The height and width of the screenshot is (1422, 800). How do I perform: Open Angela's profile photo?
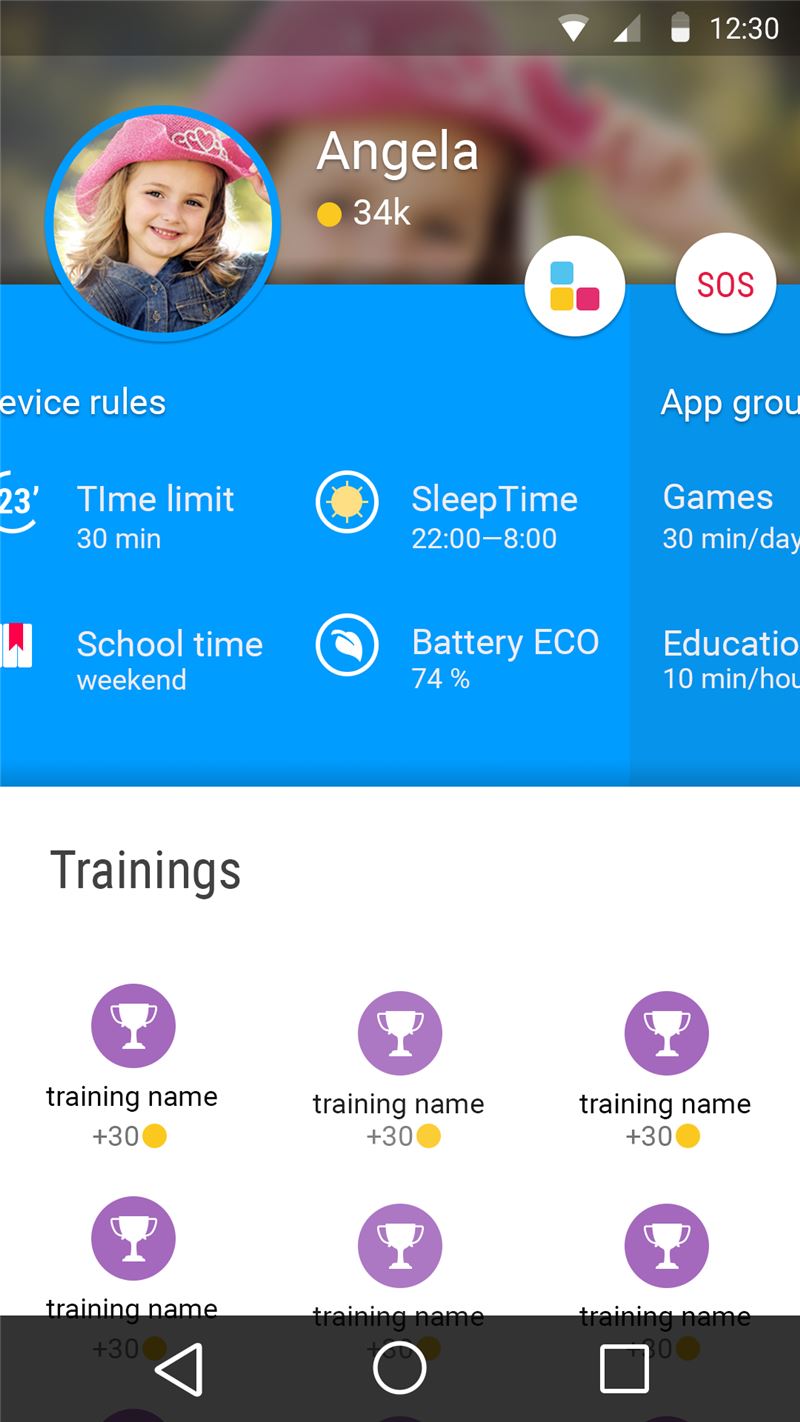click(163, 223)
